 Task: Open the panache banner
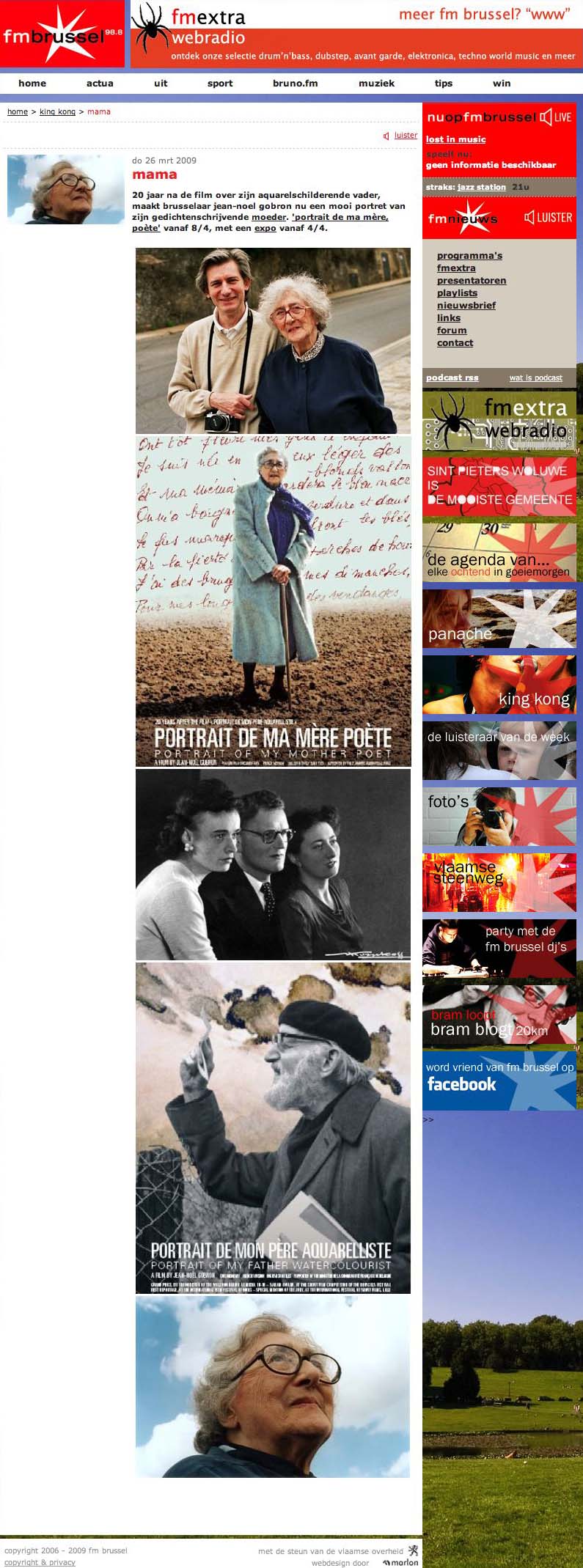click(499, 619)
